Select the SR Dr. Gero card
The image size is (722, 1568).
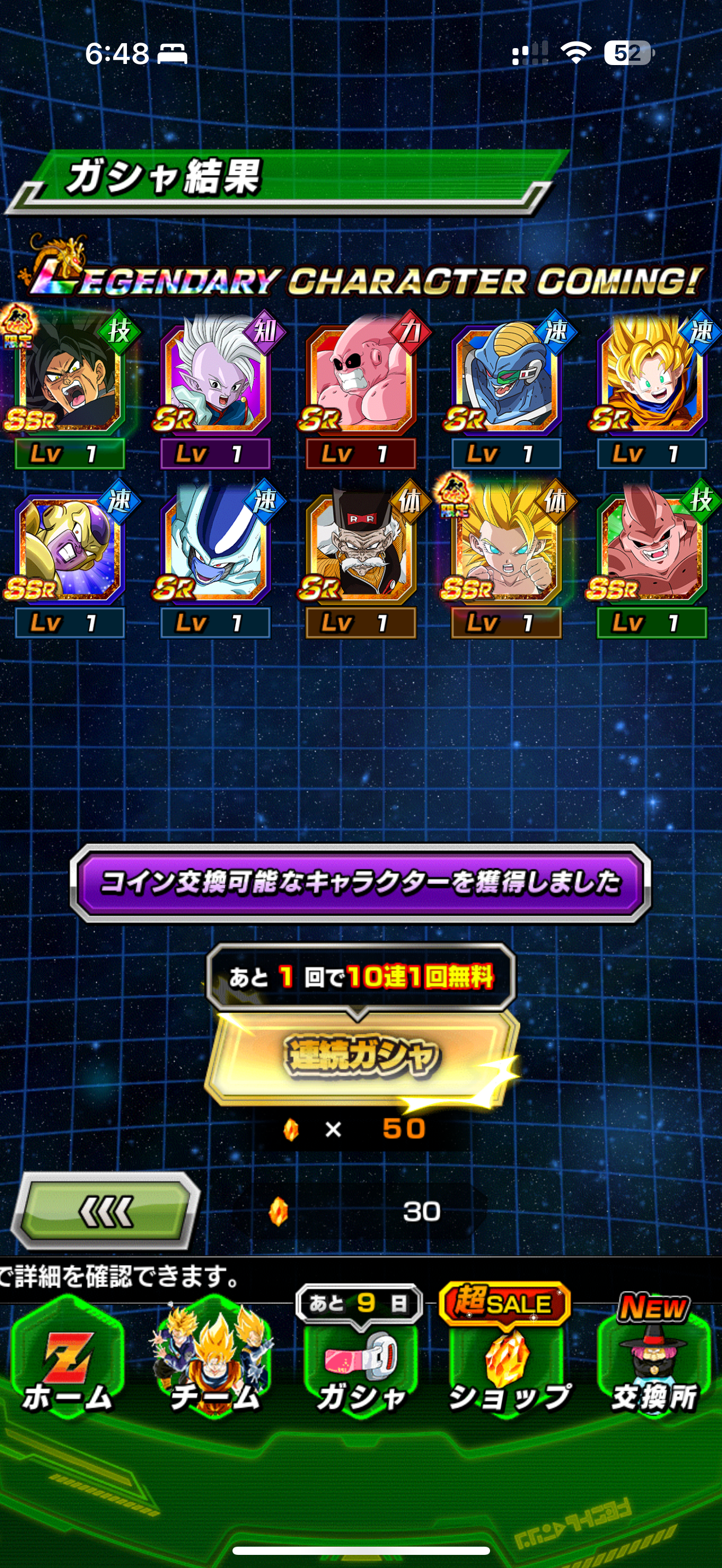[360, 558]
